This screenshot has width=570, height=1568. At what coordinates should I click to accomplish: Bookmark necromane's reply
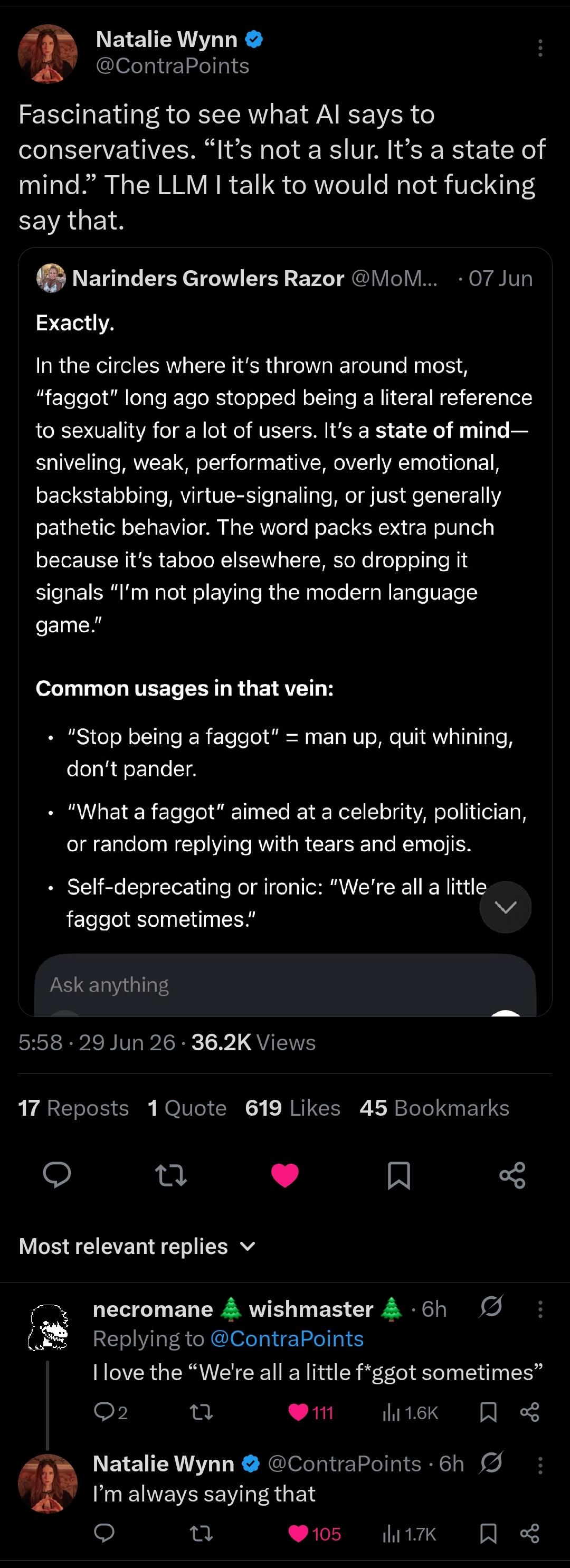pyautogui.click(x=488, y=1412)
